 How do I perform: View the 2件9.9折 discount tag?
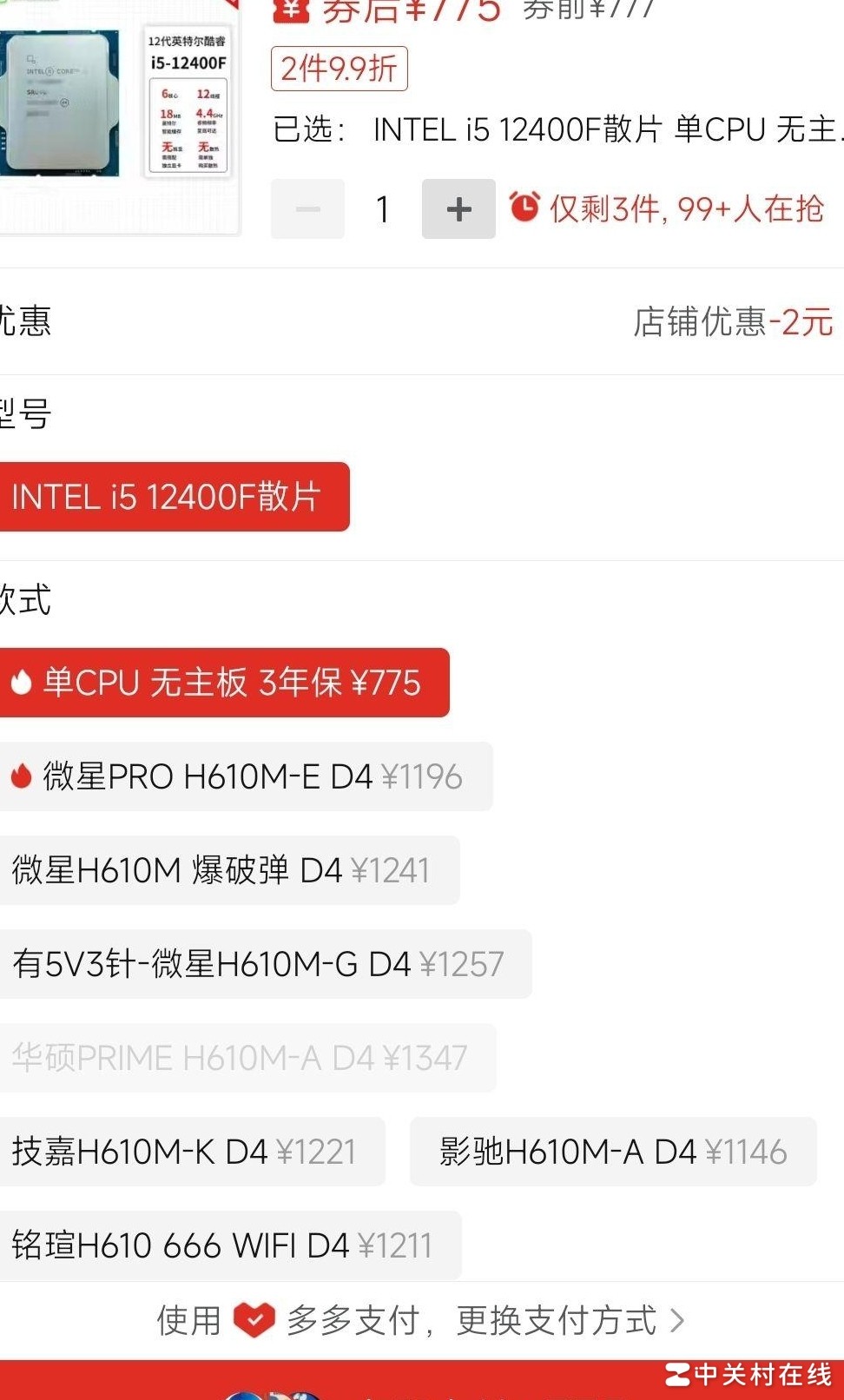339,69
